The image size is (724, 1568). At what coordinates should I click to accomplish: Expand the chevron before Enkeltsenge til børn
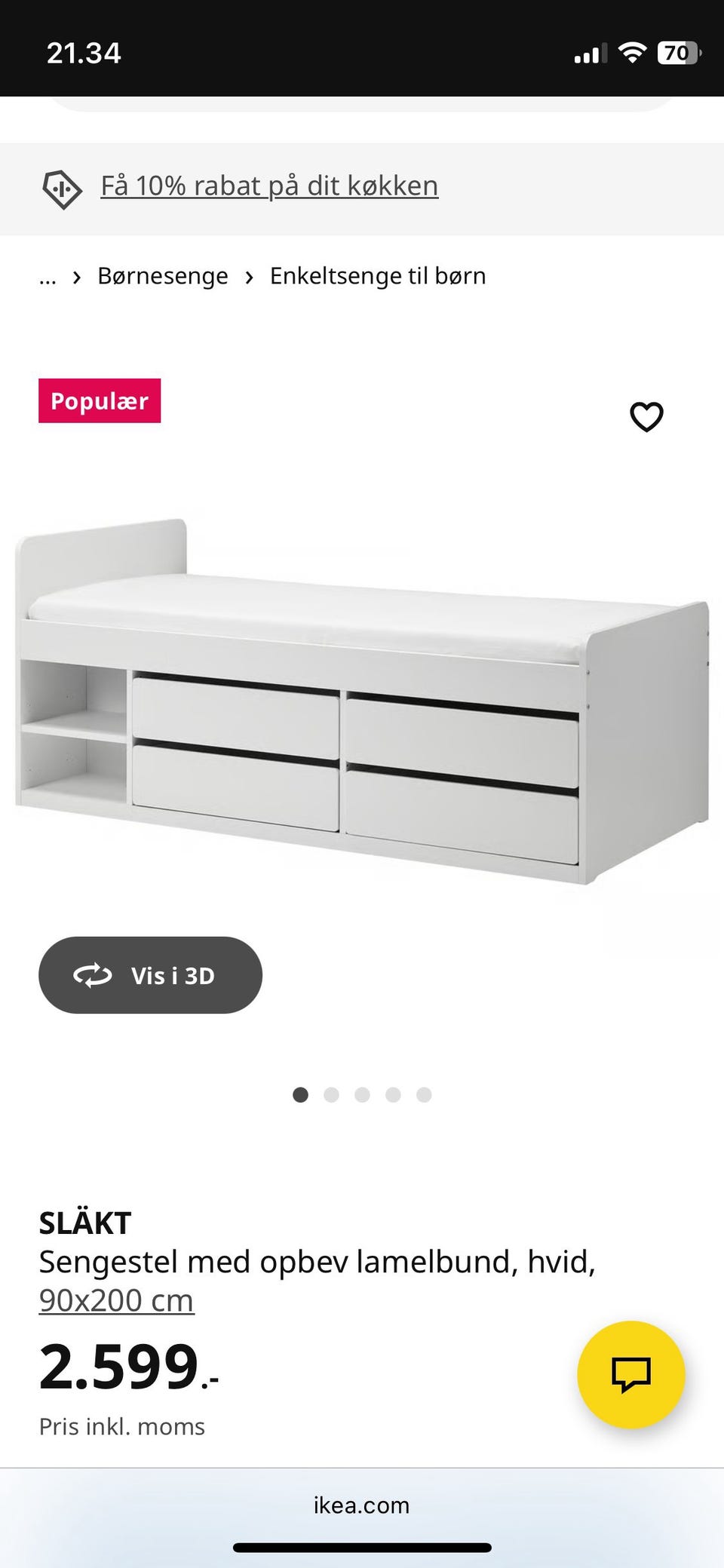(x=249, y=275)
